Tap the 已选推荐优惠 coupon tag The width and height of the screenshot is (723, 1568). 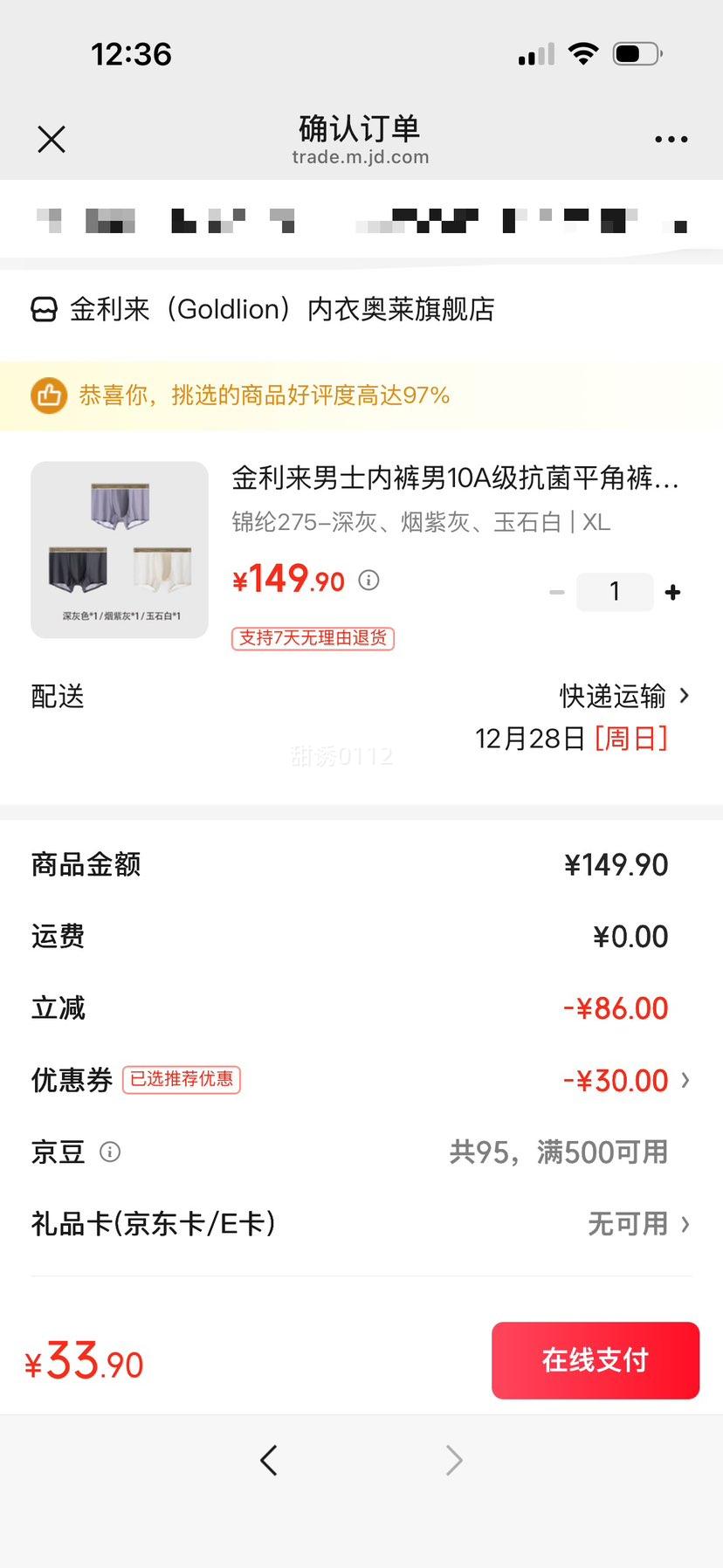pyautogui.click(x=182, y=1080)
